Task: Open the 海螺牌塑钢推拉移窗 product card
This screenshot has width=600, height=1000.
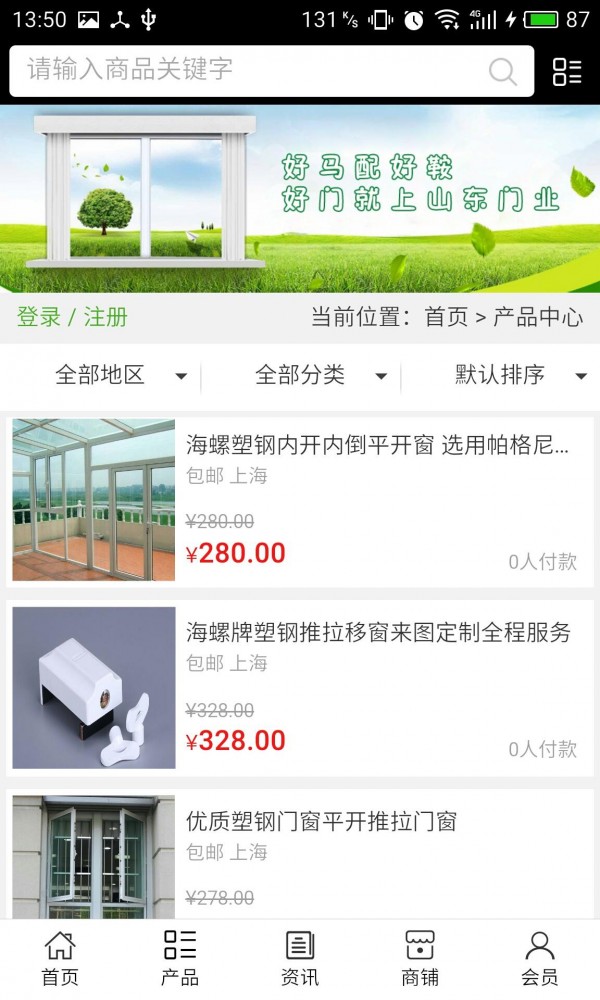Action: tap(300, 687)
